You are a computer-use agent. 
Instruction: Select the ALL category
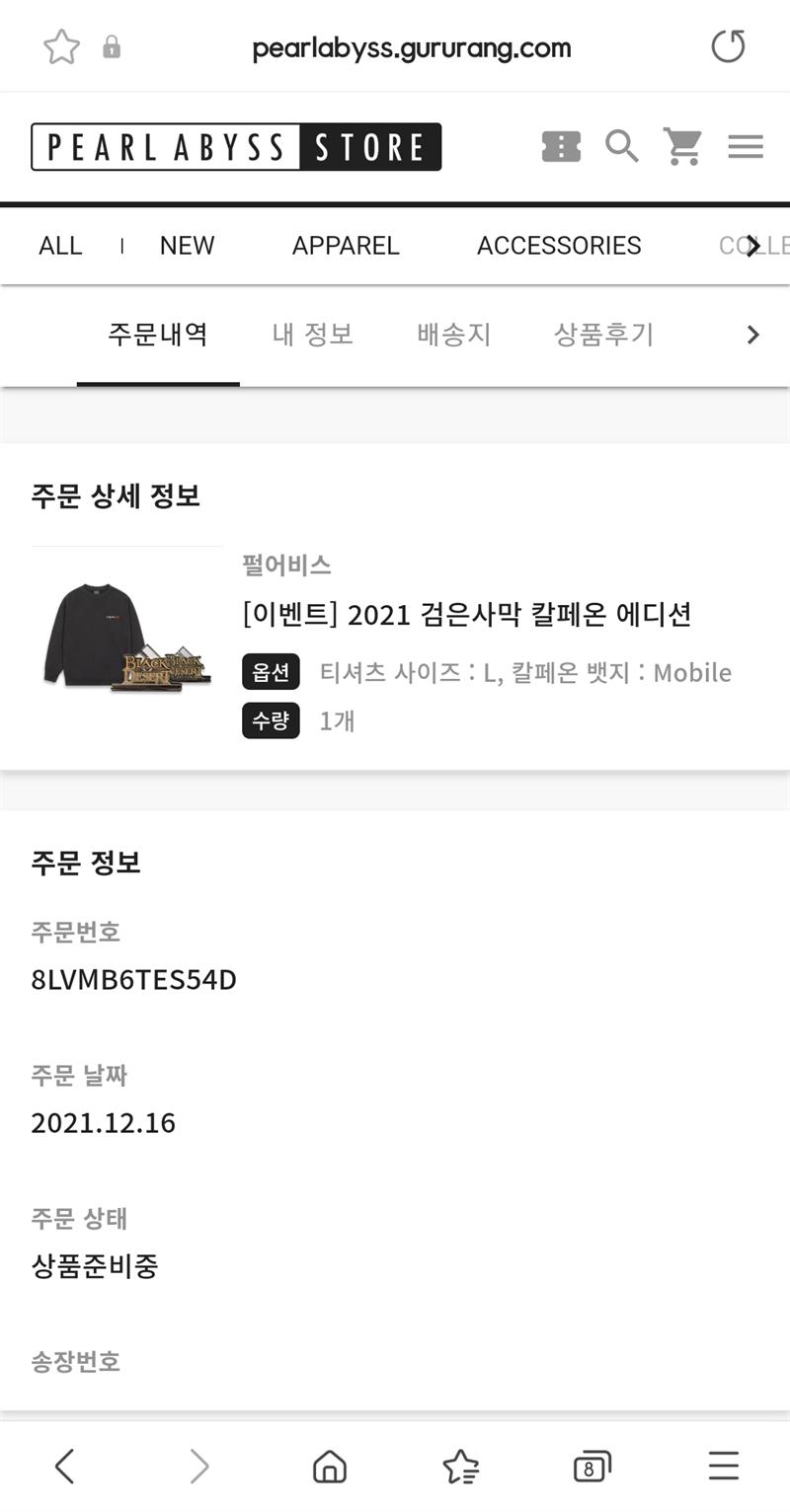(60, 246)
